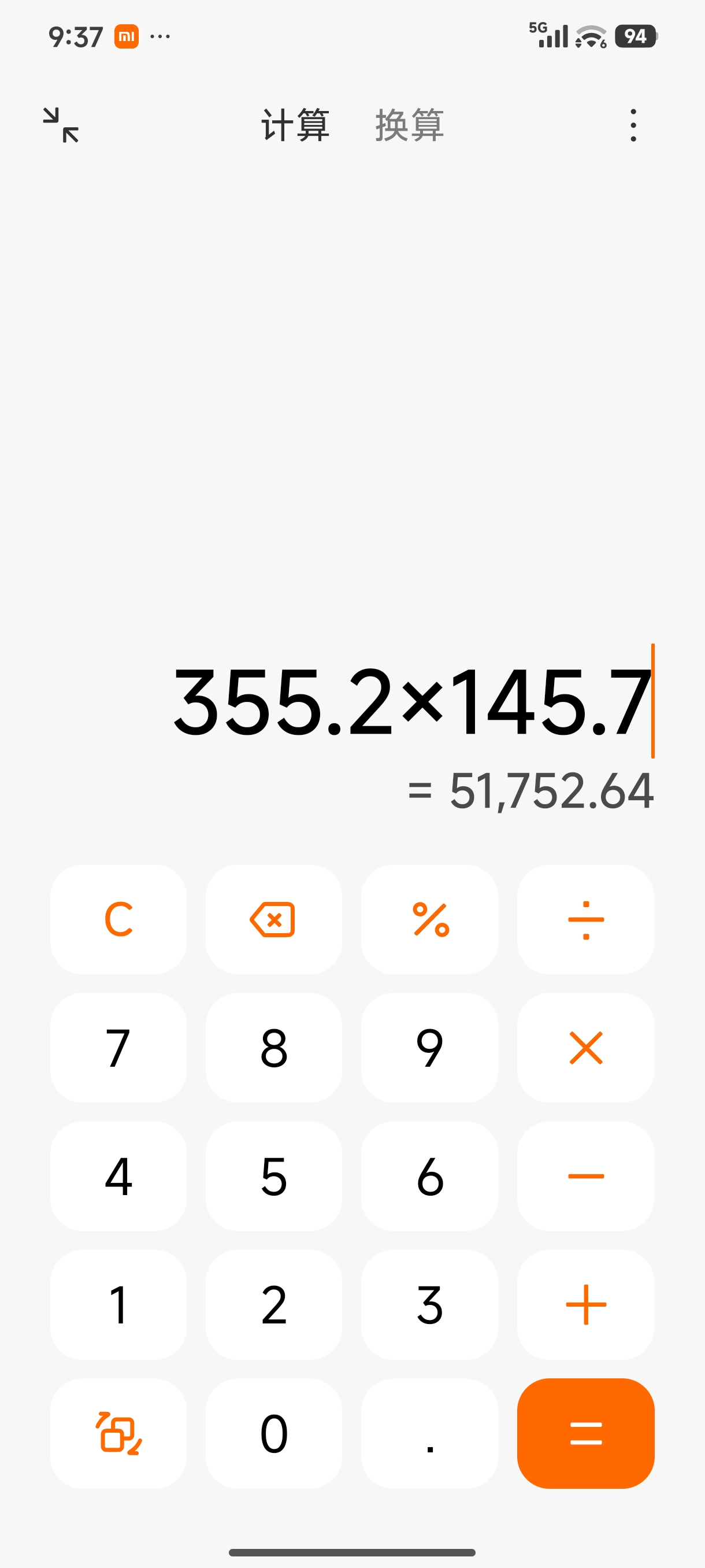Open the three-dot overflow menu
The height and width of the screenshot is (1568, 705).
(633, 125)
